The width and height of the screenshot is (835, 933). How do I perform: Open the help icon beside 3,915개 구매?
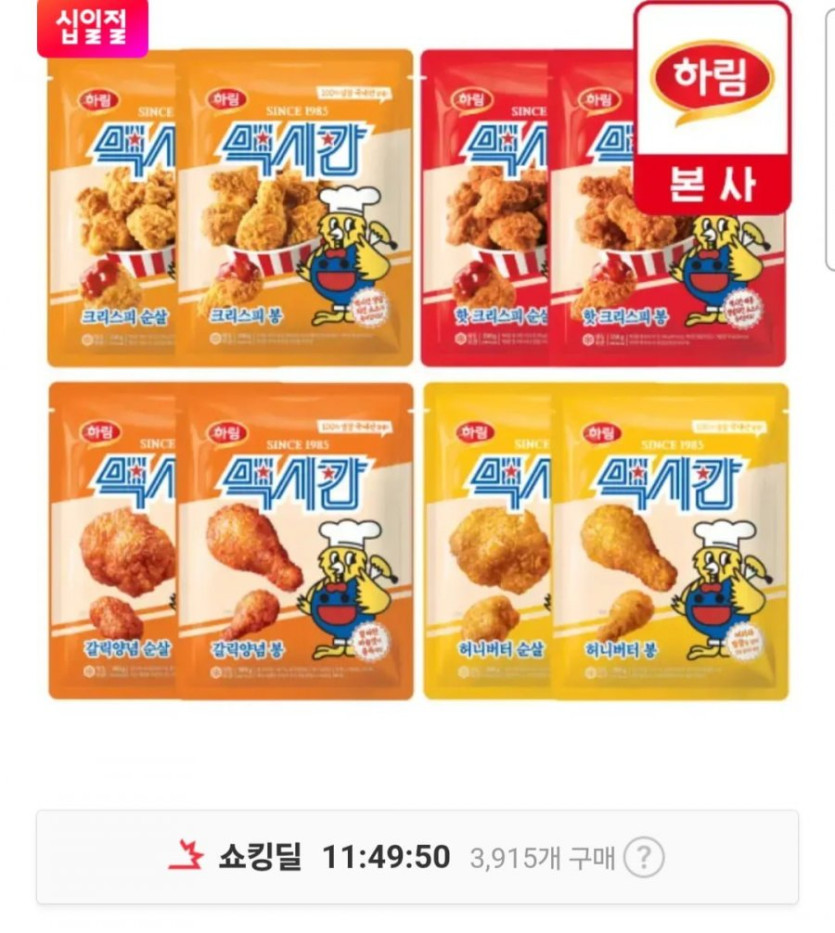[644, 857]
